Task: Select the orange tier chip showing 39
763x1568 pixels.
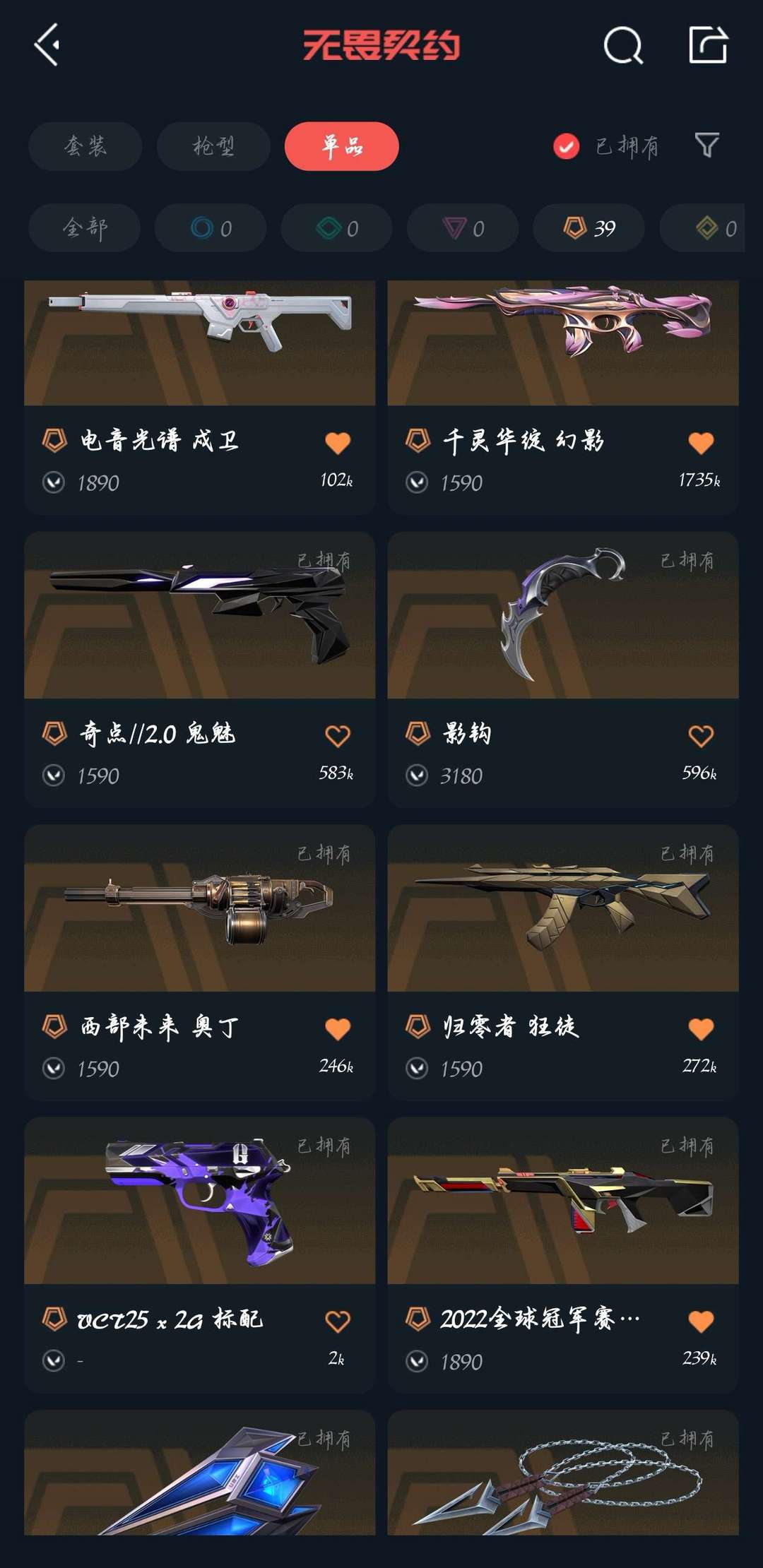Action: pos(589,228)
